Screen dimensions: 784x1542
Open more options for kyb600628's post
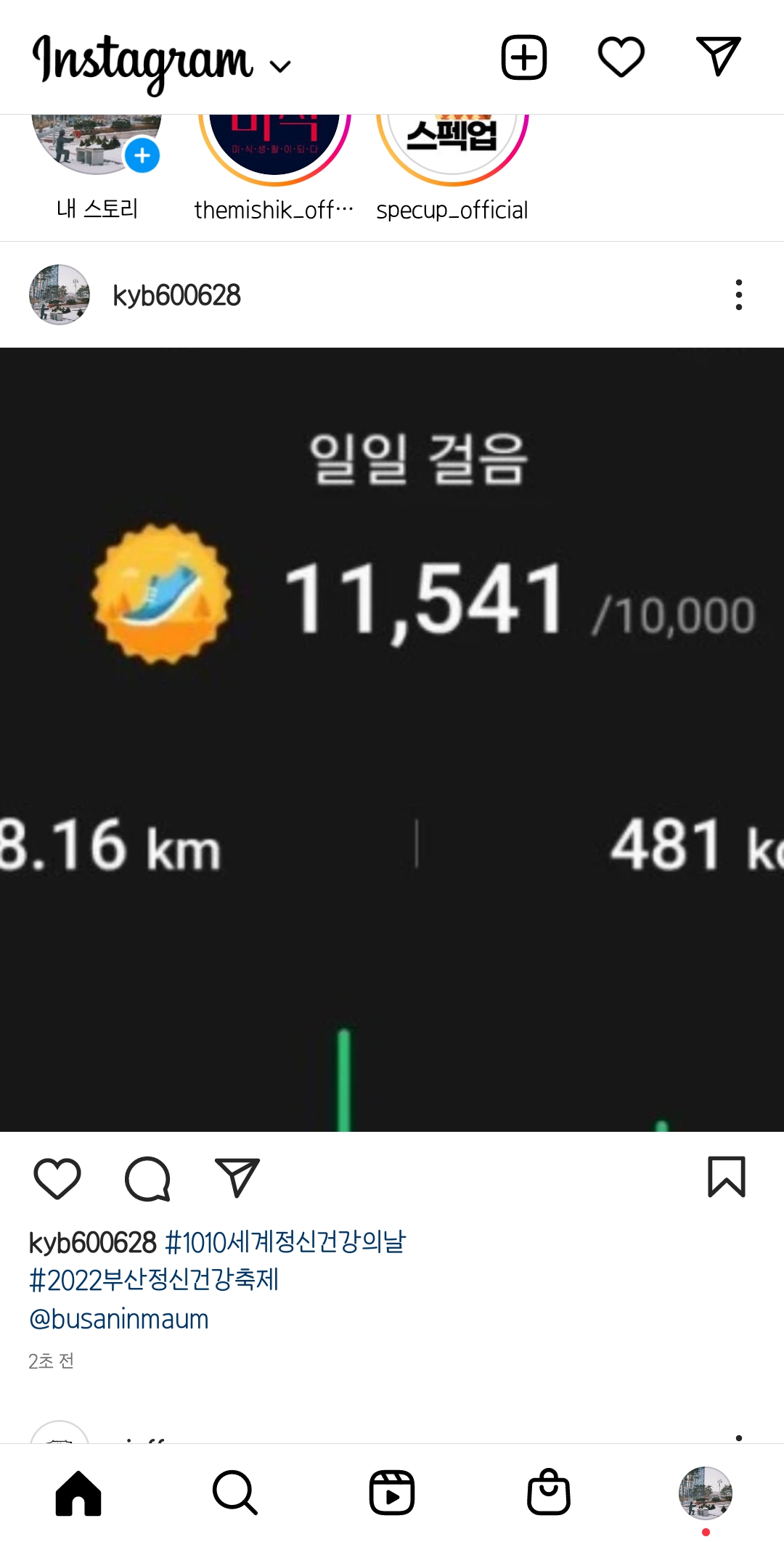738,295
